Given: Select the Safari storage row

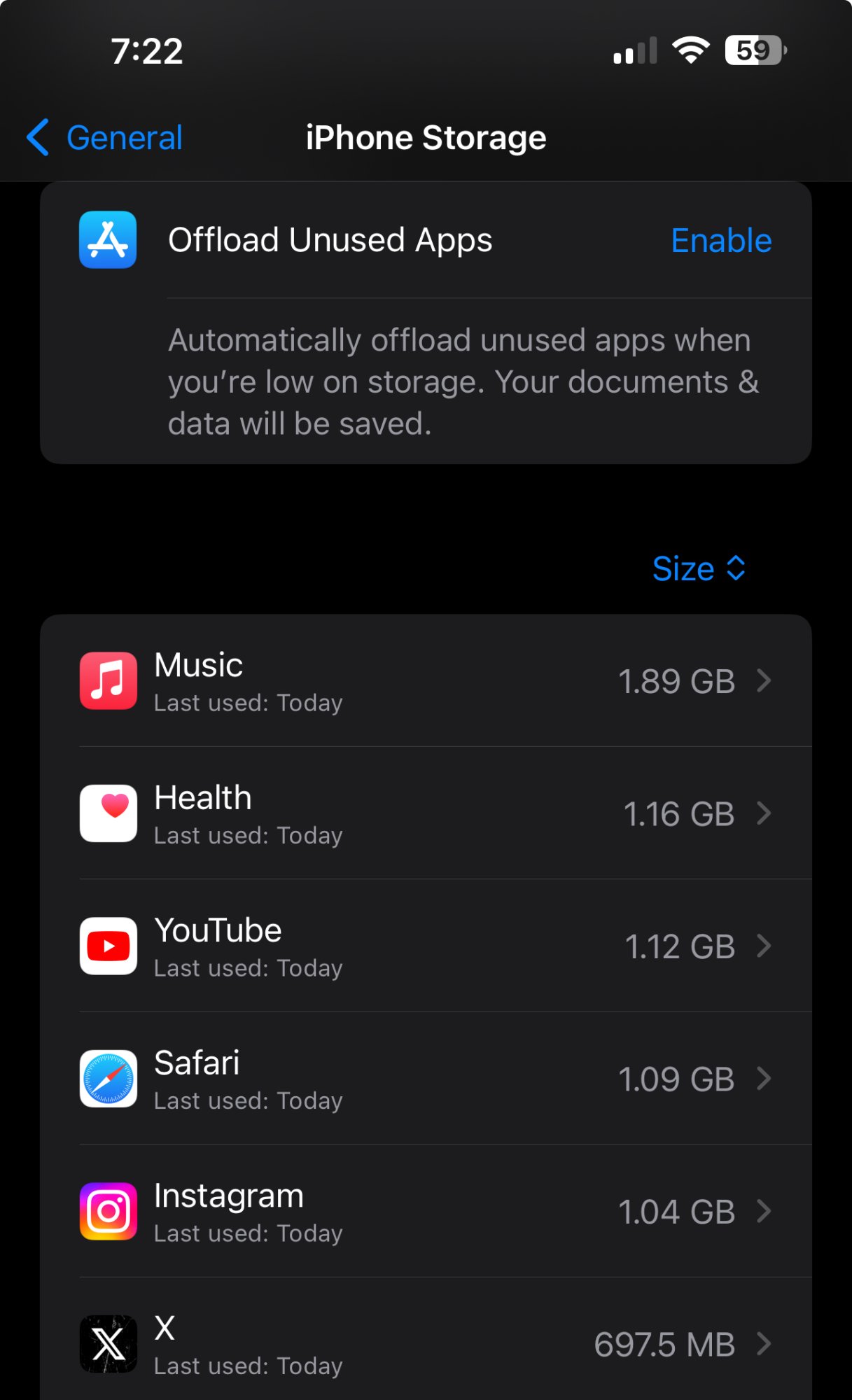Looking at the screenshot, I should click(426, 1079).
